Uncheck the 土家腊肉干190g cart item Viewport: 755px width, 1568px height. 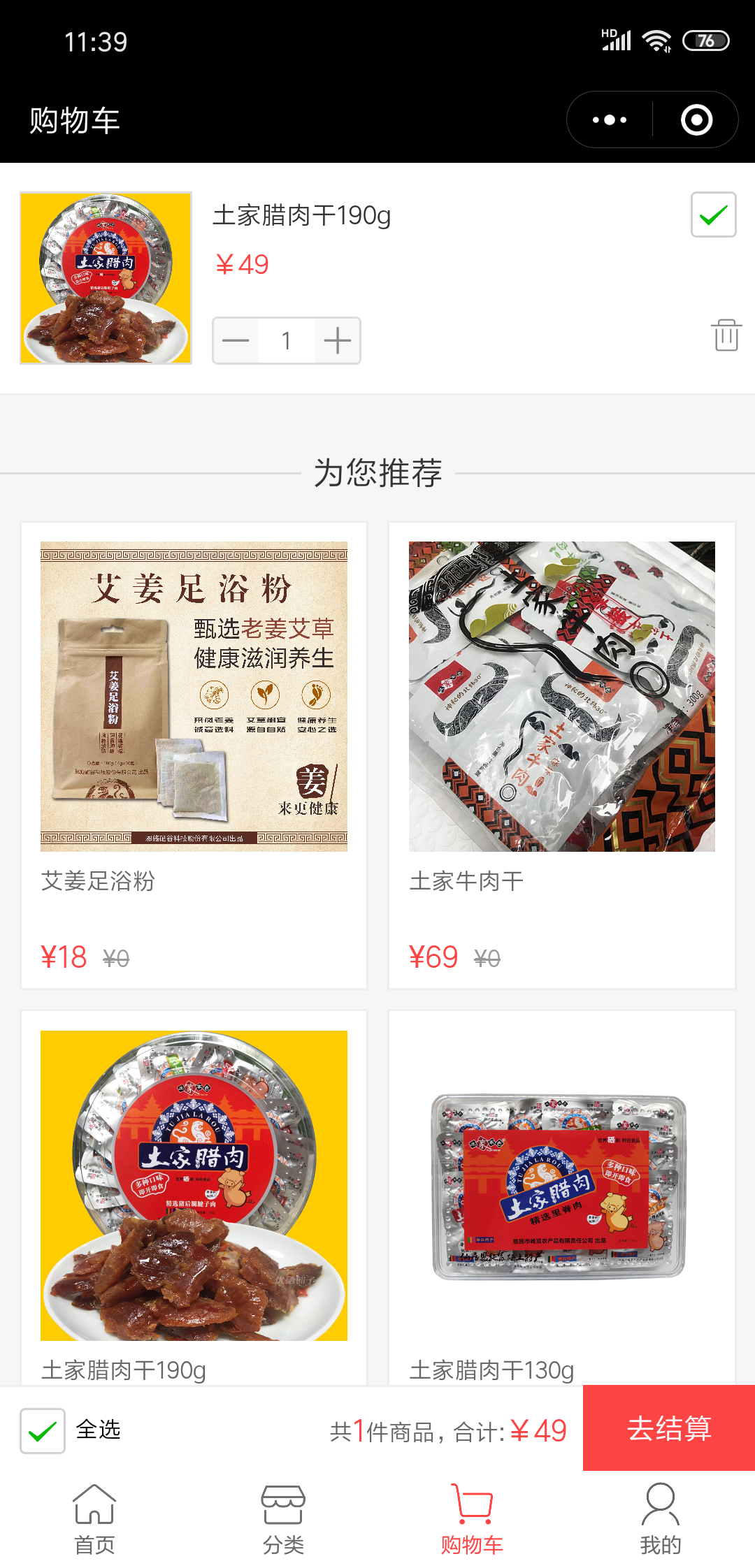pyautogui.click(x=713, y=215)
